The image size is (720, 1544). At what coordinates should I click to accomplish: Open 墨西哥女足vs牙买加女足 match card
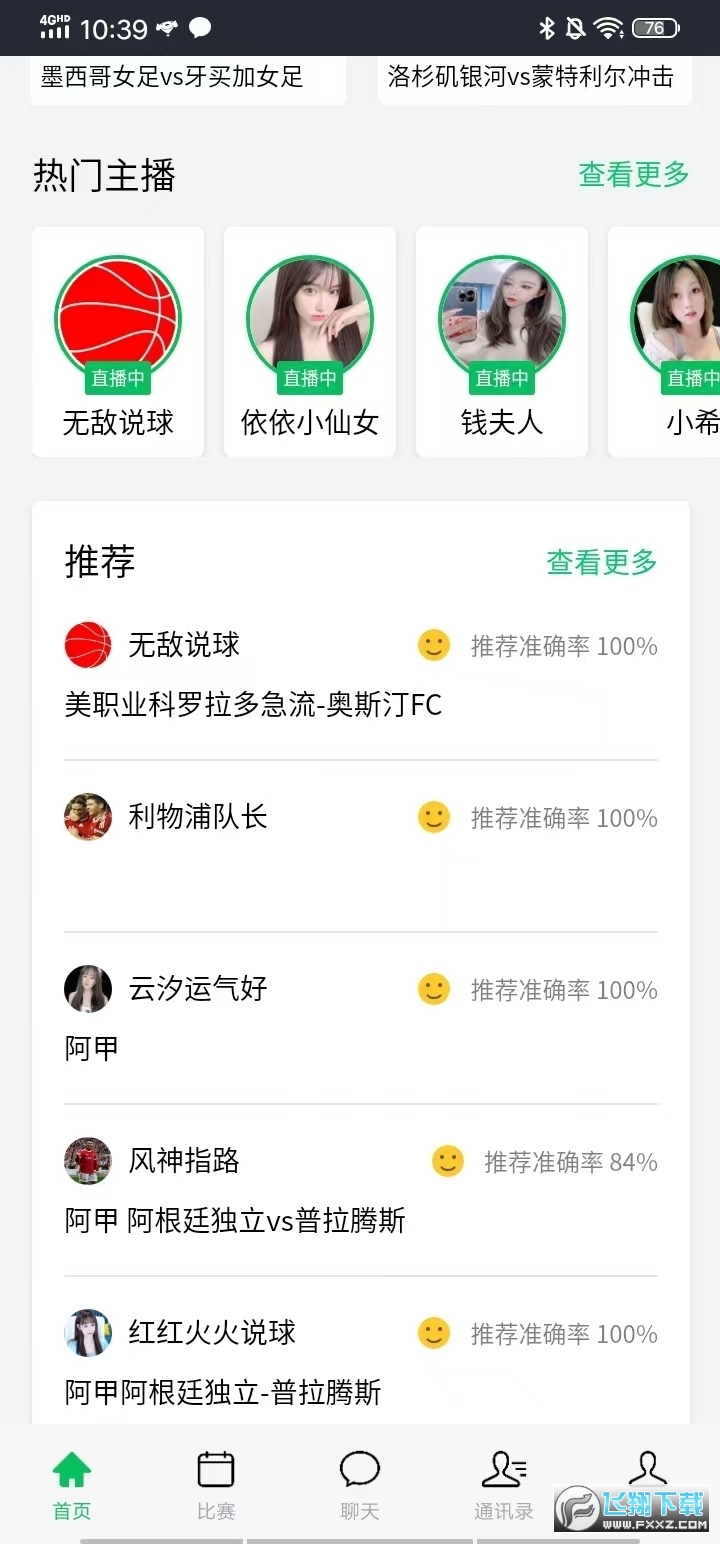(x=188, y=78)
